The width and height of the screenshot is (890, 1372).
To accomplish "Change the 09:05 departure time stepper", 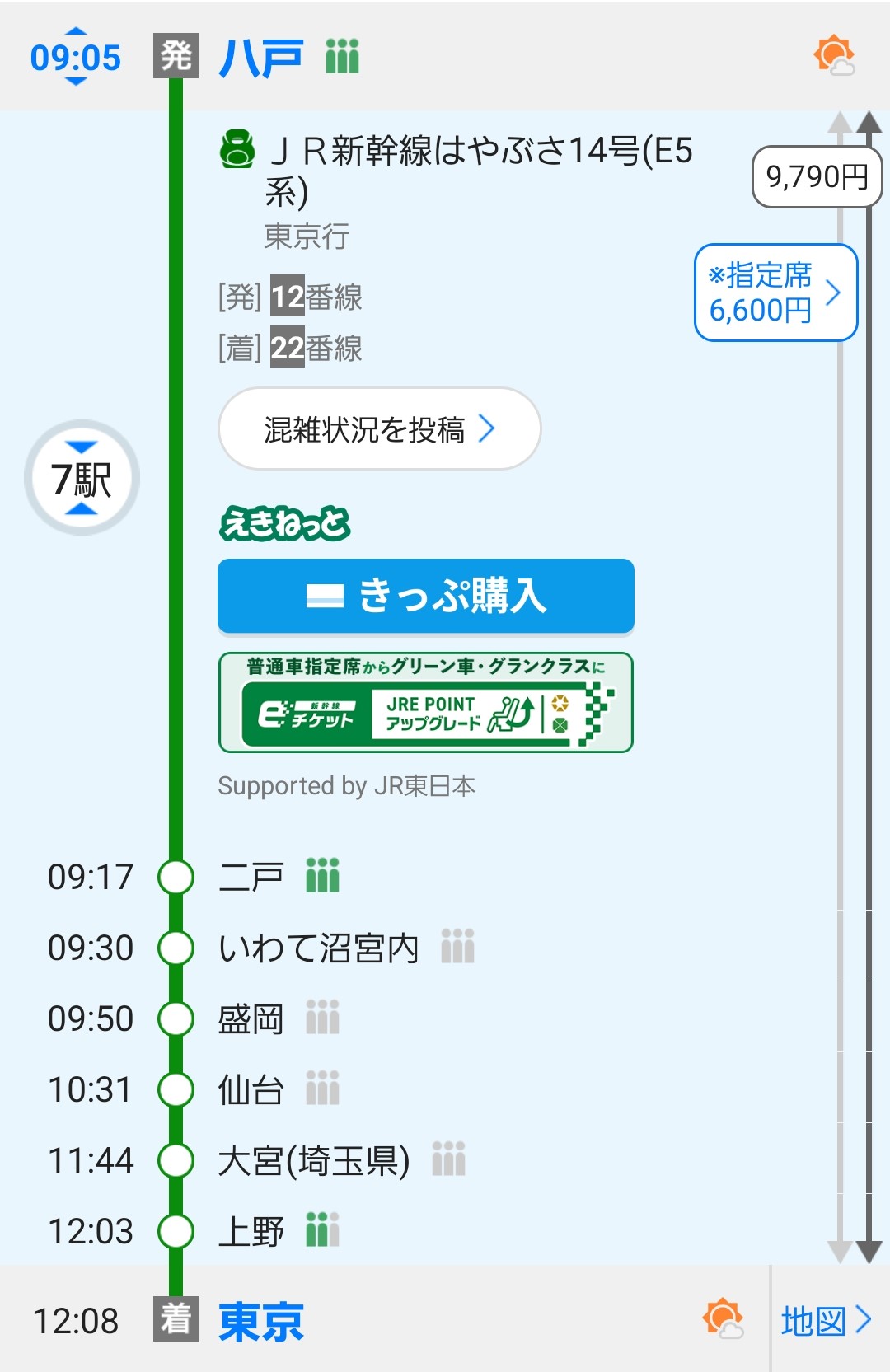I will [75, 57].
